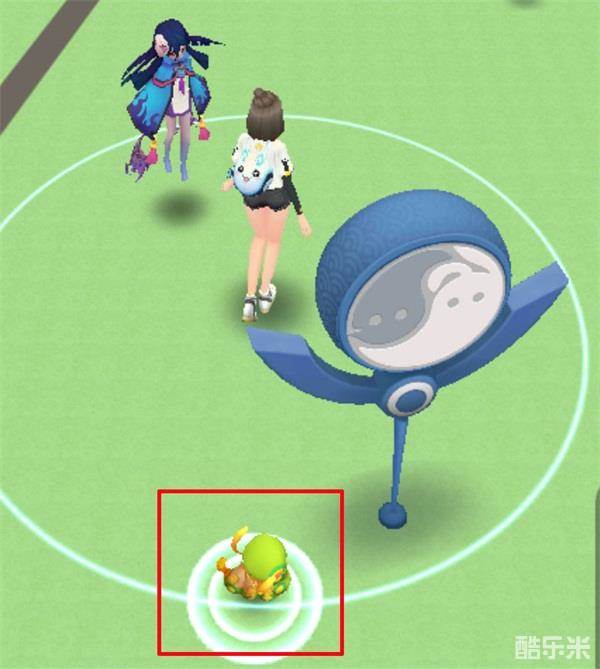
Task: Tap the floating blue-robed spirit character
Action: pyautogui.click(x=172, y=100)
